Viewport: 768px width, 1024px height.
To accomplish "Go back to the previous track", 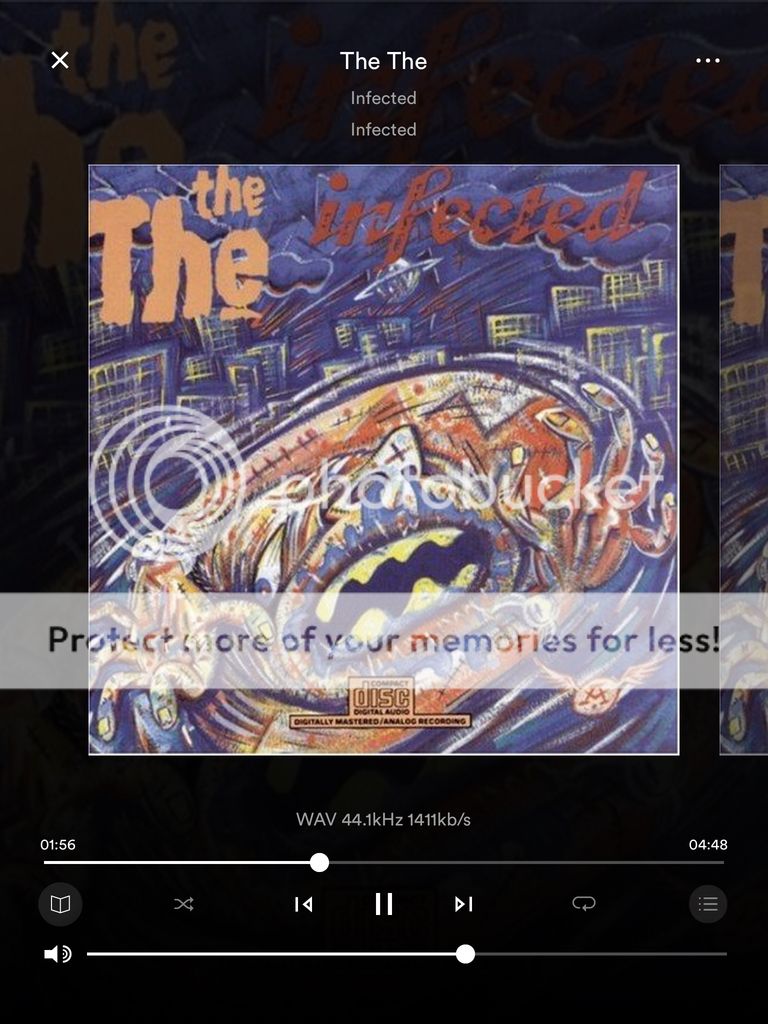I will coord(303,904).
